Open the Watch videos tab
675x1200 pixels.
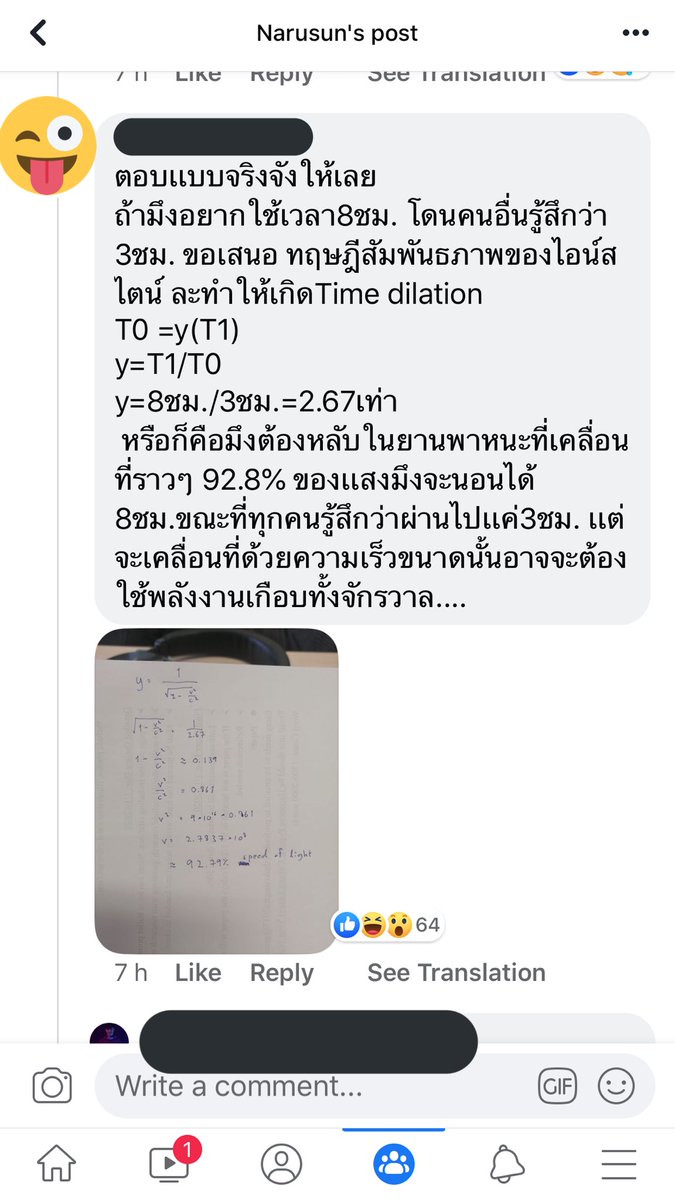pyautogui.click(x=169, y=1163)
